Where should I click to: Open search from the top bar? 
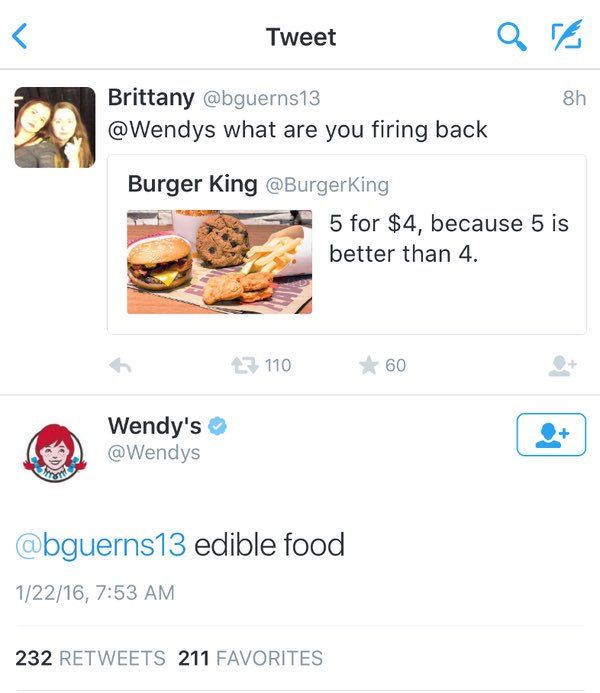tap(510, 37)
